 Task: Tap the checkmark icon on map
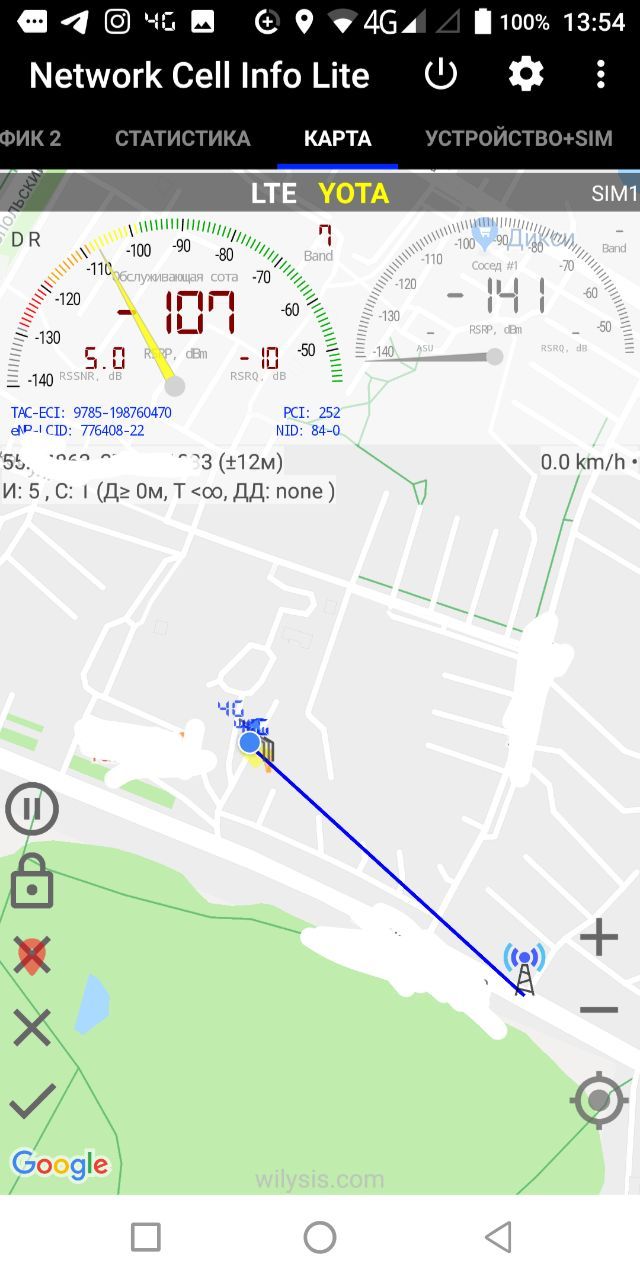[32, 1101]
